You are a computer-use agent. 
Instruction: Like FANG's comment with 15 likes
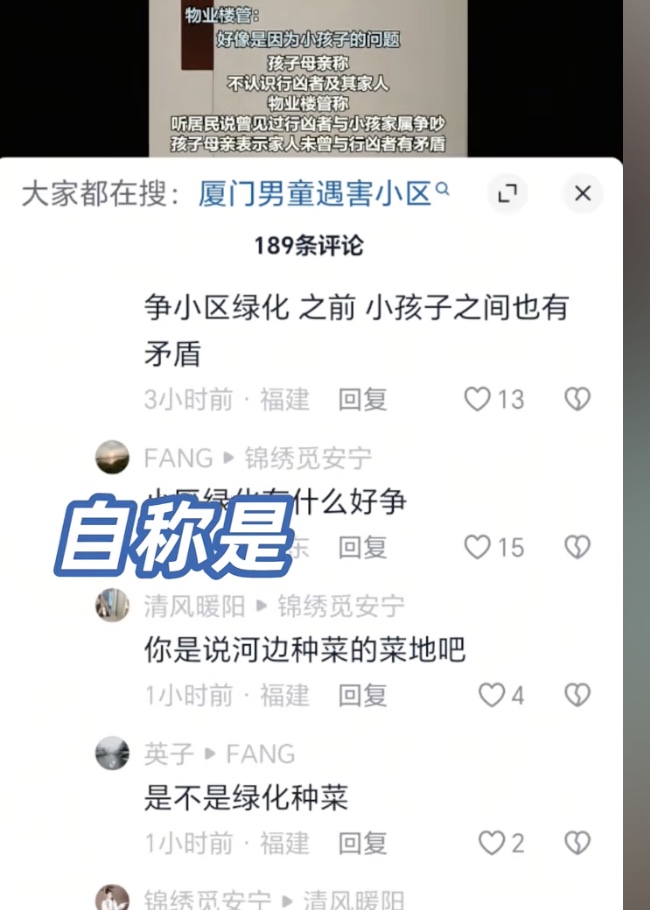click(x=479, y=546)
